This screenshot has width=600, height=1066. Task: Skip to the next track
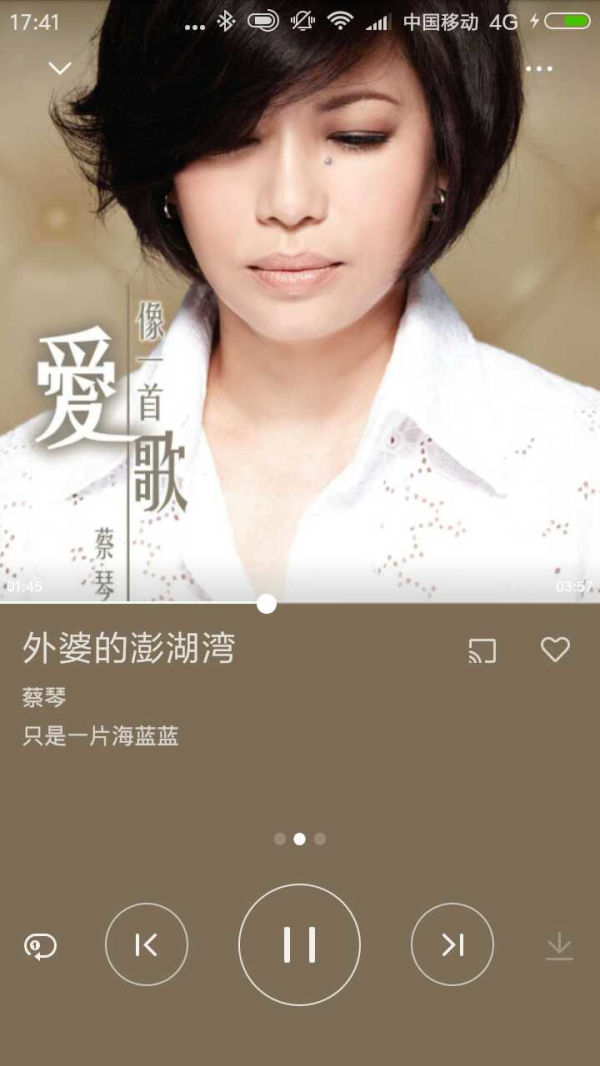[x=452, y=944]
